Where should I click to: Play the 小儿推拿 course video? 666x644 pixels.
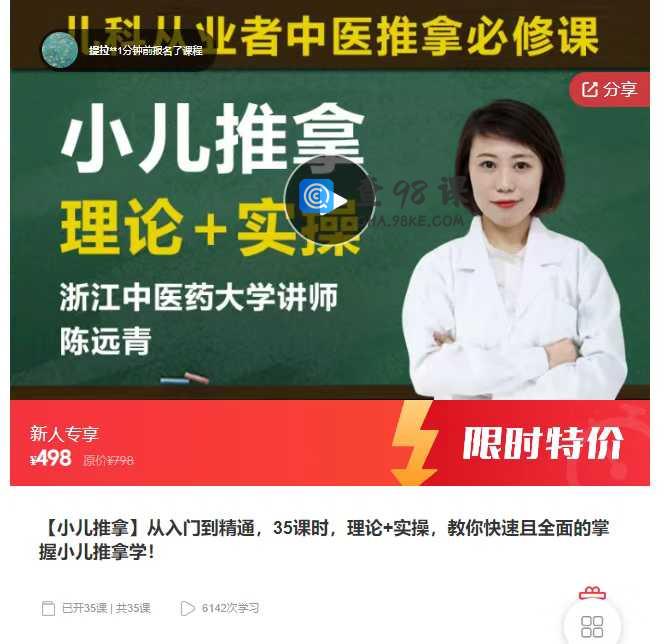tap(329, 200)
